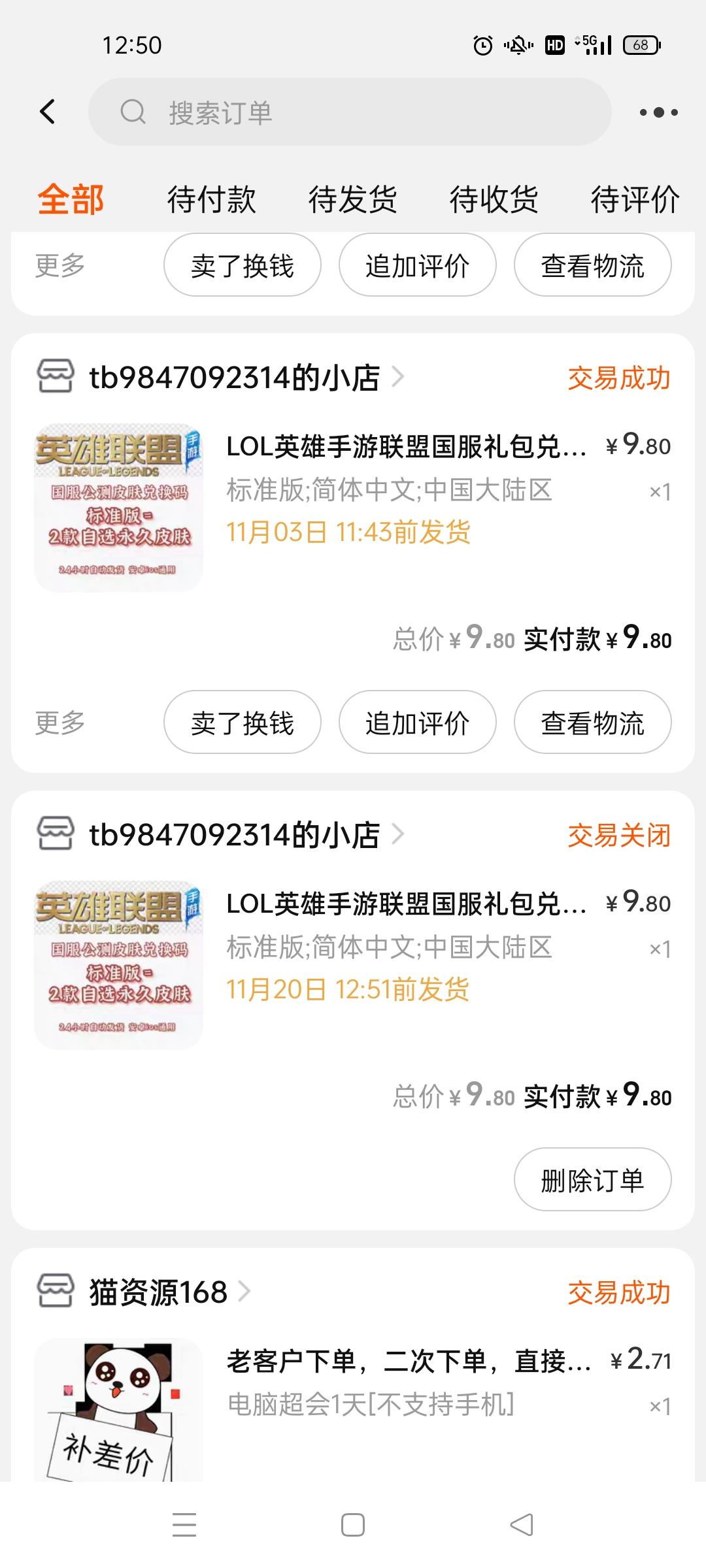Switch to the 待发货 tab
706x1568 pixels.
(x=352, y=199)
